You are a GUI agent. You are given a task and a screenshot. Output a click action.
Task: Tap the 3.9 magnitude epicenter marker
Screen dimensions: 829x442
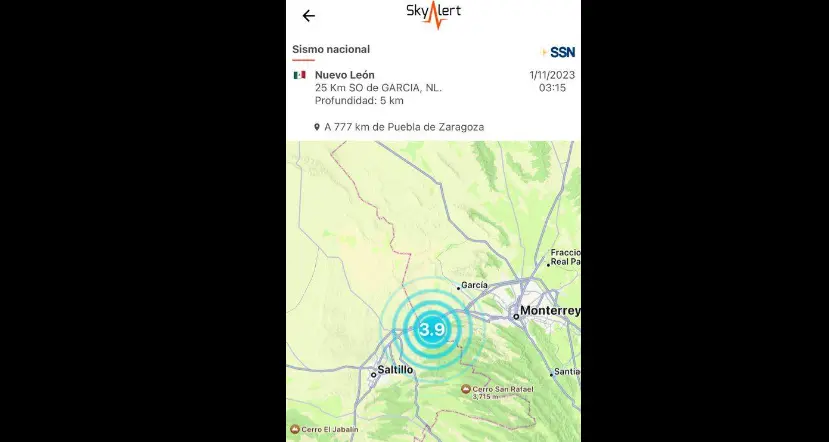pyautogui.click(x=431, y=329)
